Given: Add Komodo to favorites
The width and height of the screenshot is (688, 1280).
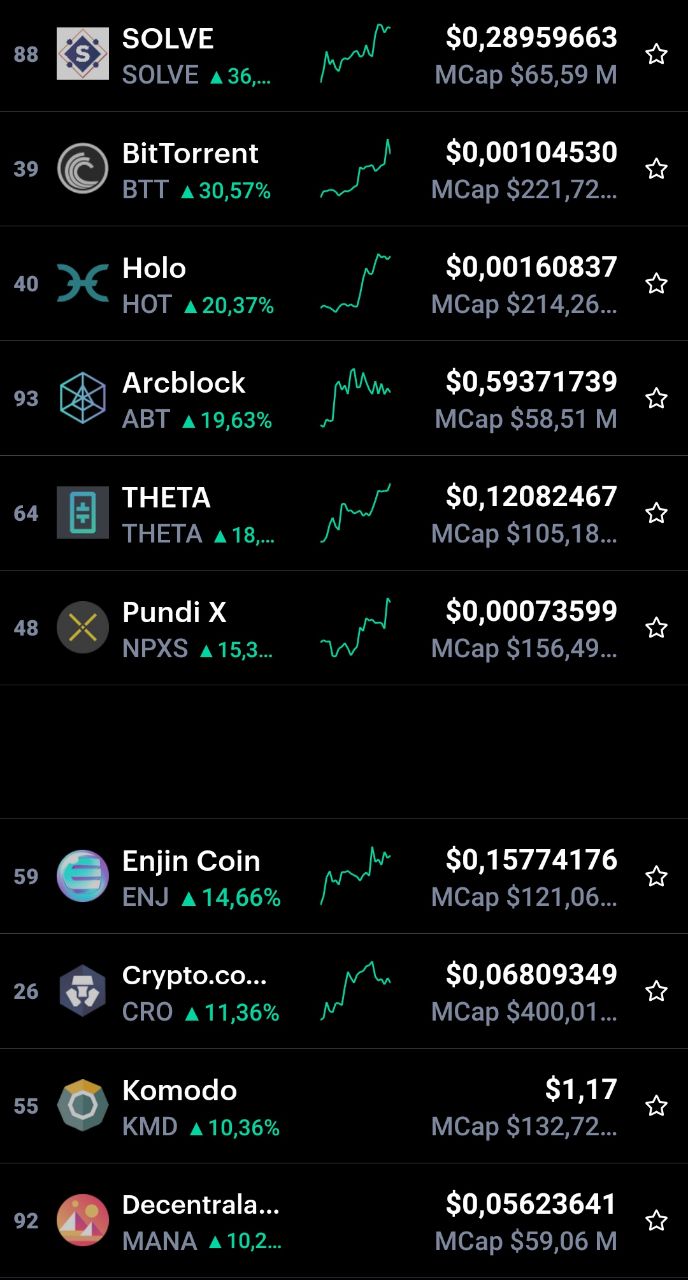Looking at the screenshot, I should [x=656, y=1106].
